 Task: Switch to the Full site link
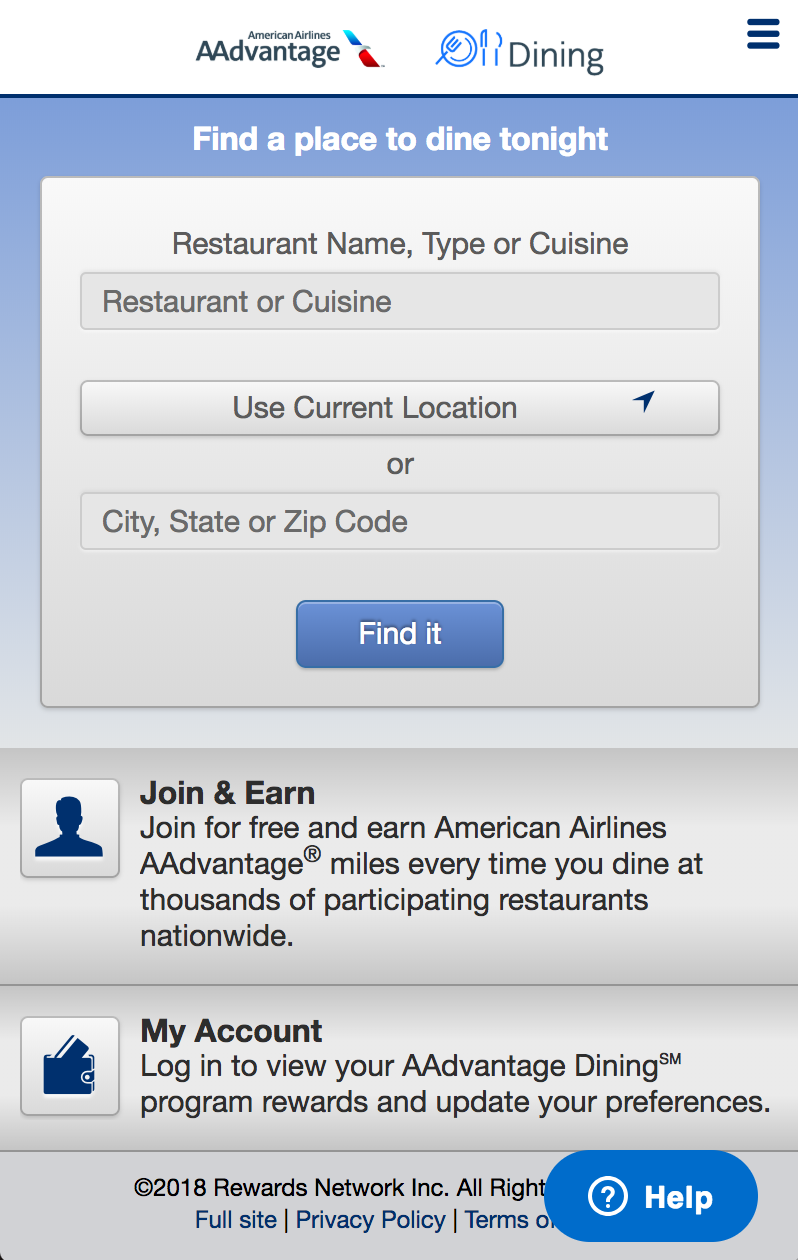[x=236, y=1220]
